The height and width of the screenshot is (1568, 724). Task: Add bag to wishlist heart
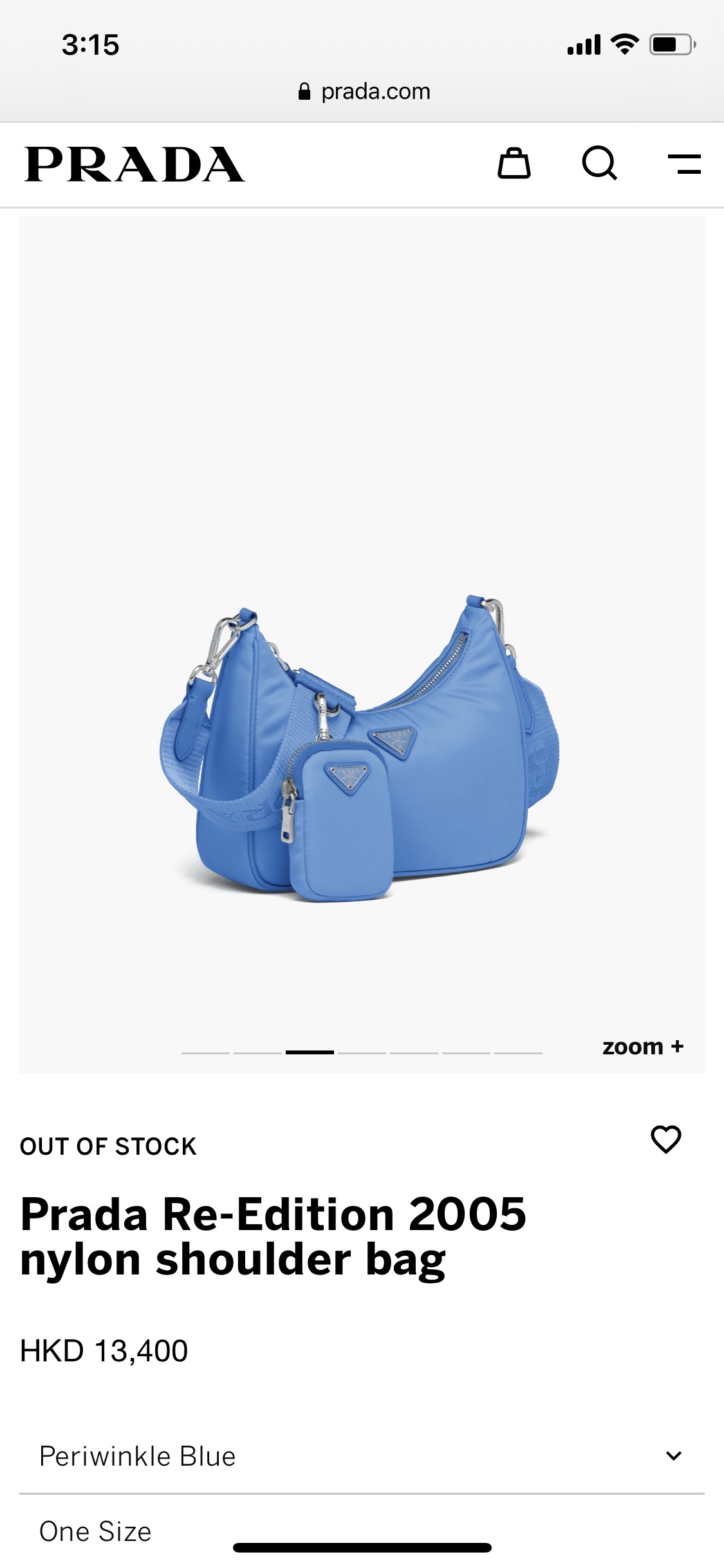[x=665, y=1139]
